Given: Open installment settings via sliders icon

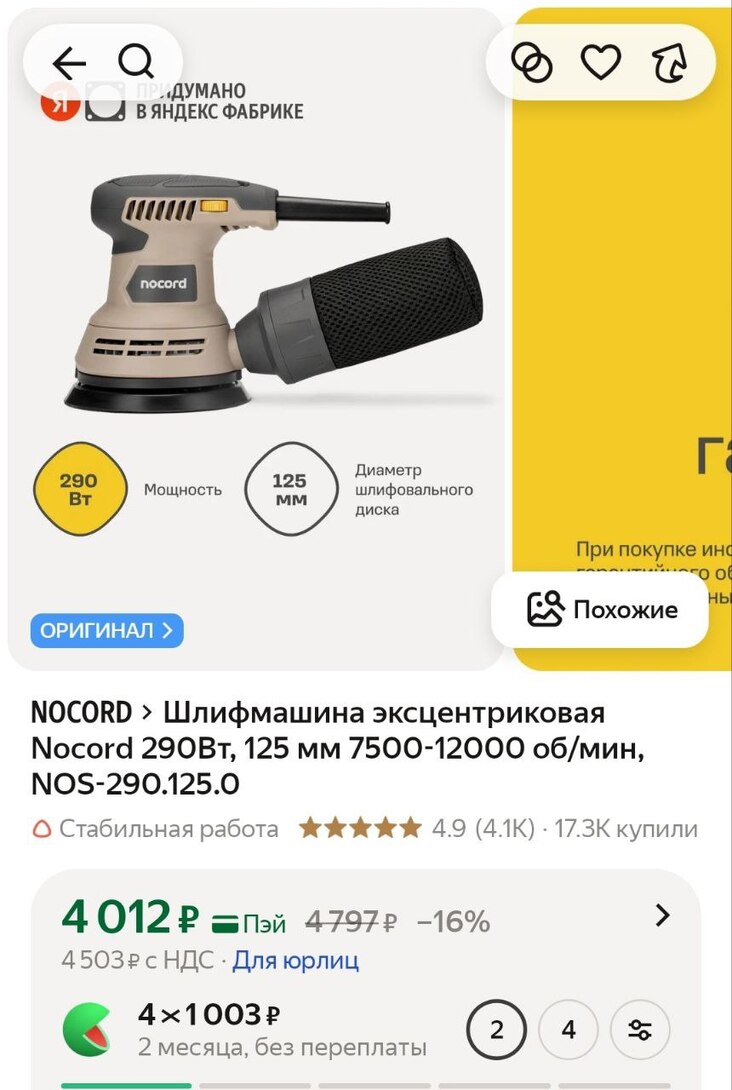Looking at the screenshot, I should [640, 1029].
